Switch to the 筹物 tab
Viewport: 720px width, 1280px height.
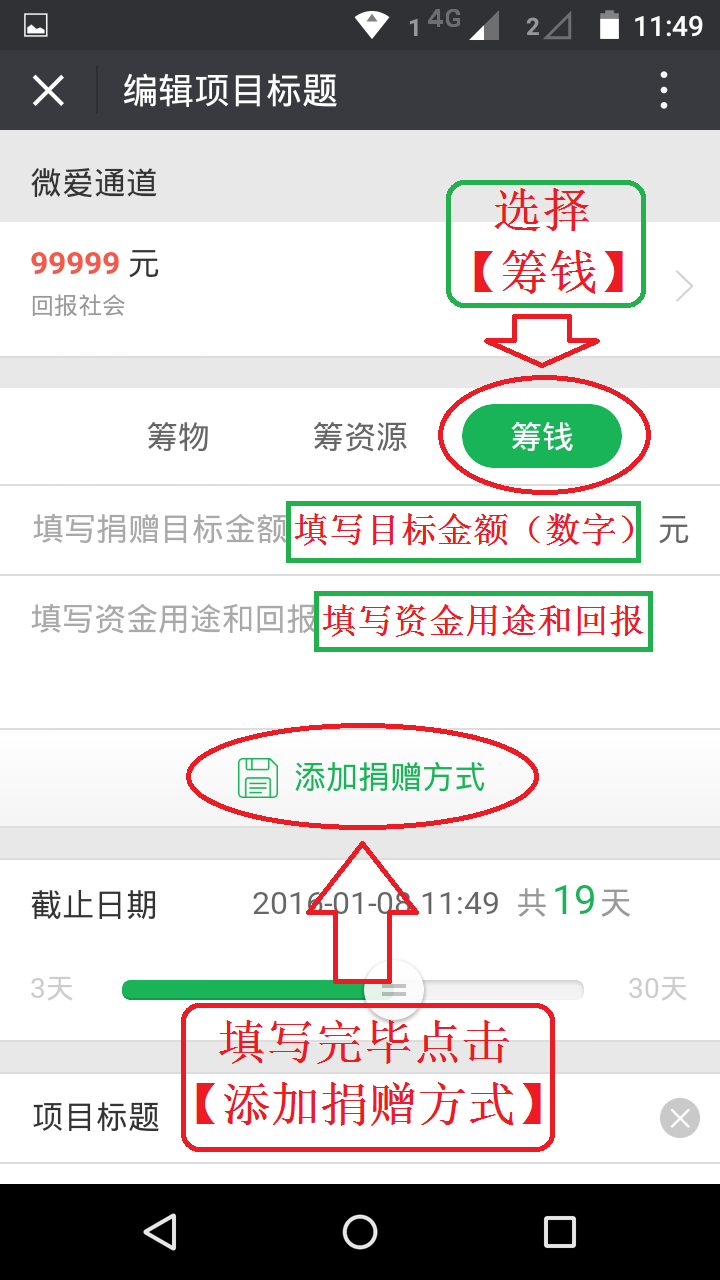(178, 437)
